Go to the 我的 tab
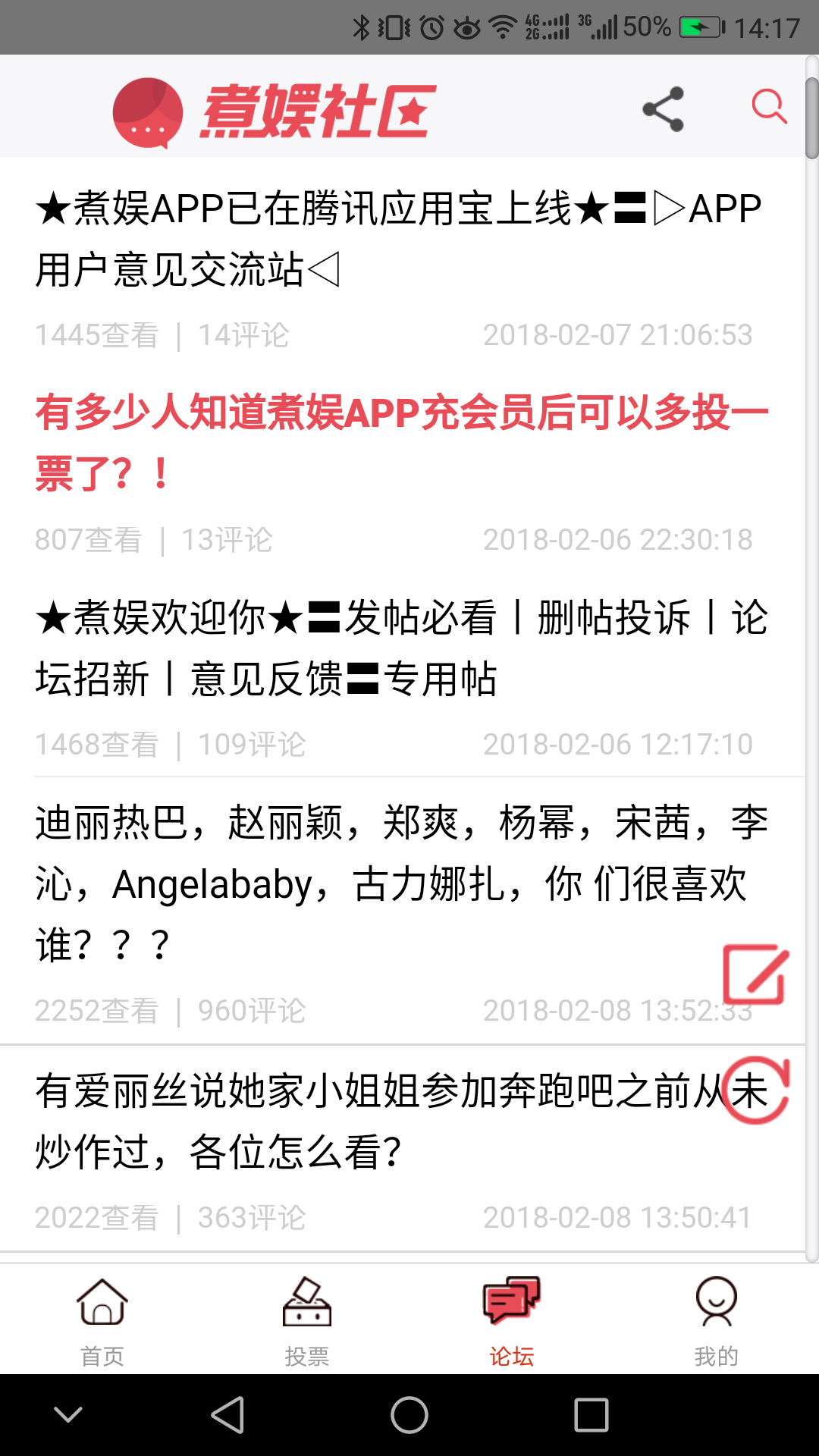This screenshot has height=1456, width=819. pyautogui.click(x=716, y=1320)
